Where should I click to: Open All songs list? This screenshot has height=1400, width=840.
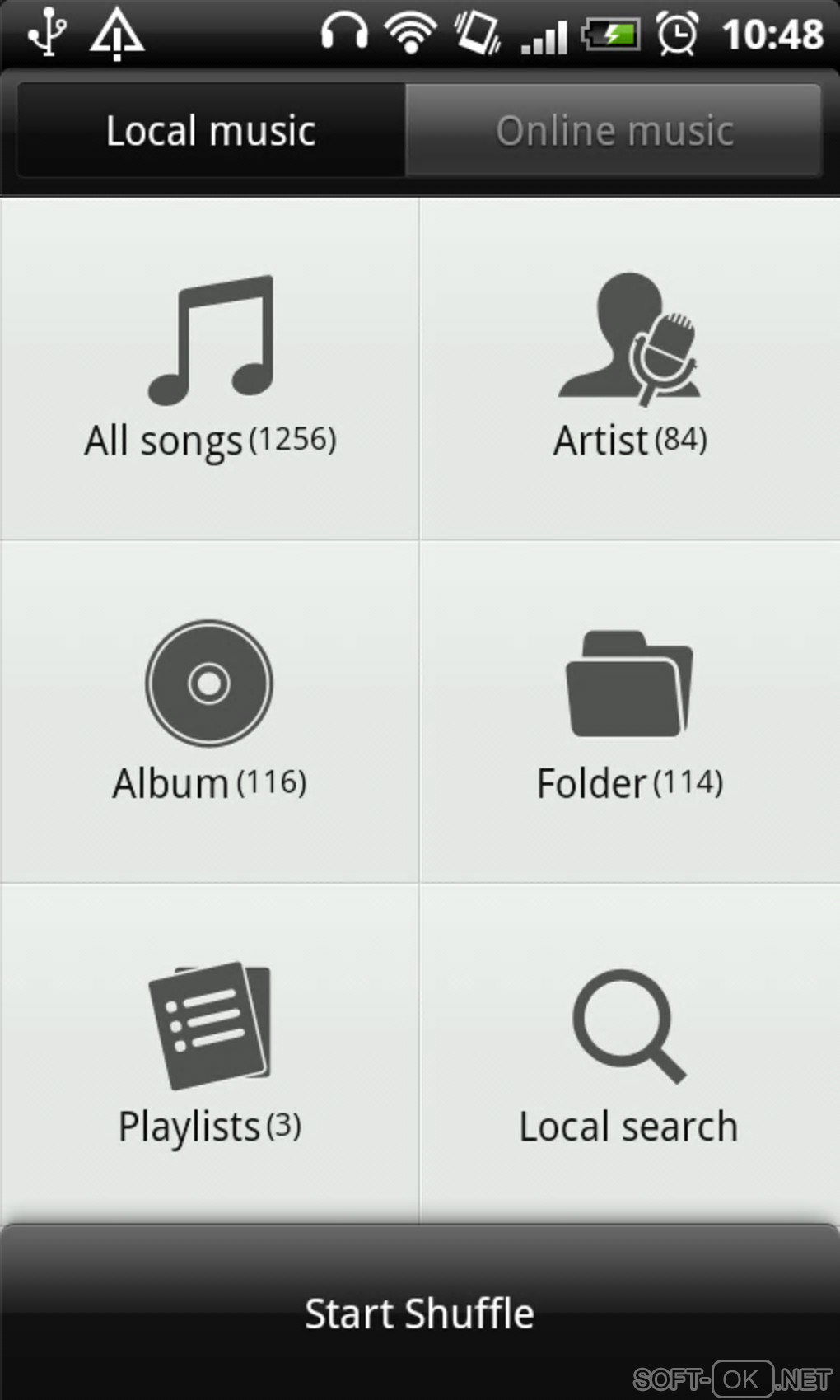tap(210, 368)
